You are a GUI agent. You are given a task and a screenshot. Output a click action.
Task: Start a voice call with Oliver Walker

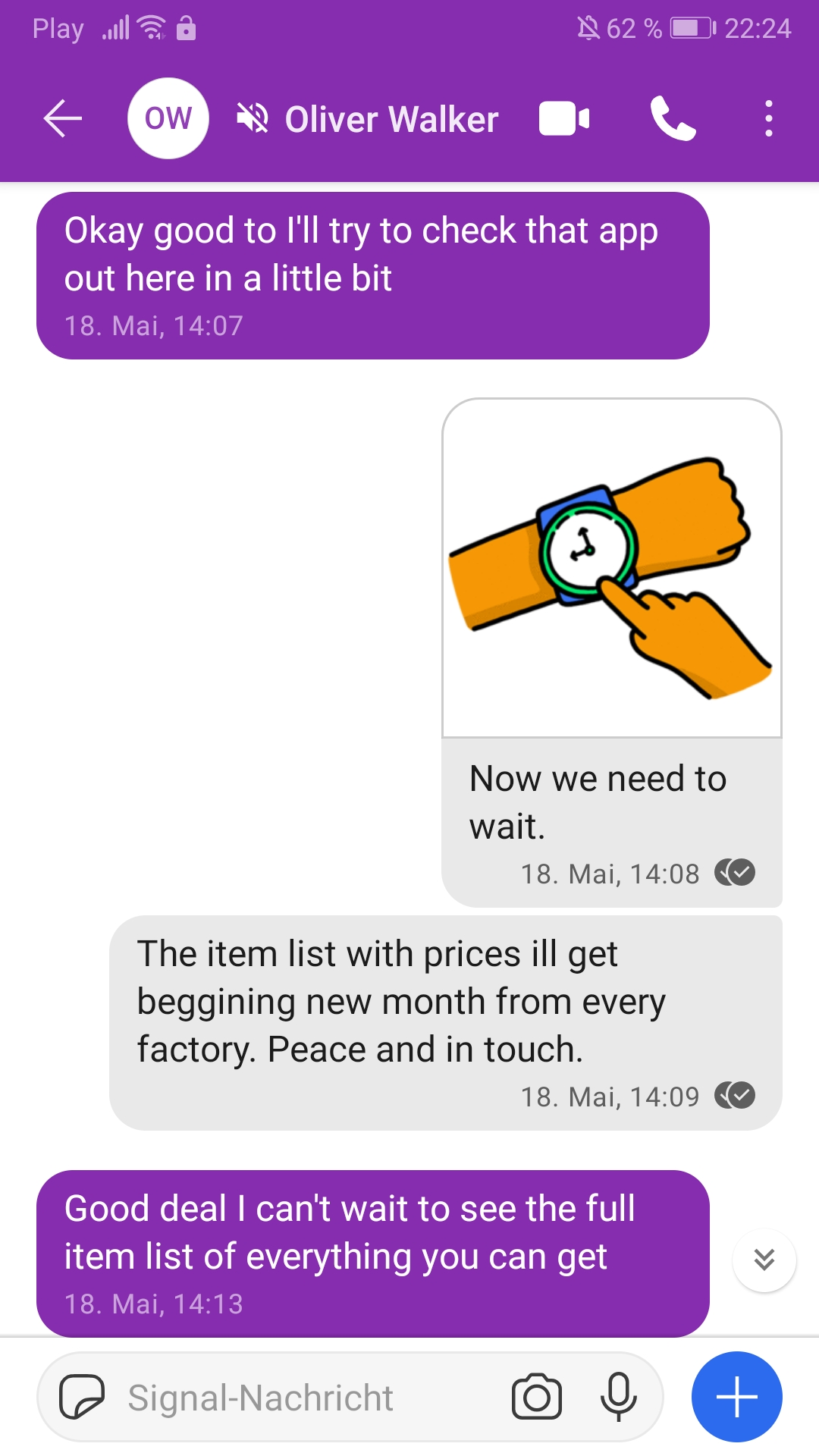click(673, 119)
